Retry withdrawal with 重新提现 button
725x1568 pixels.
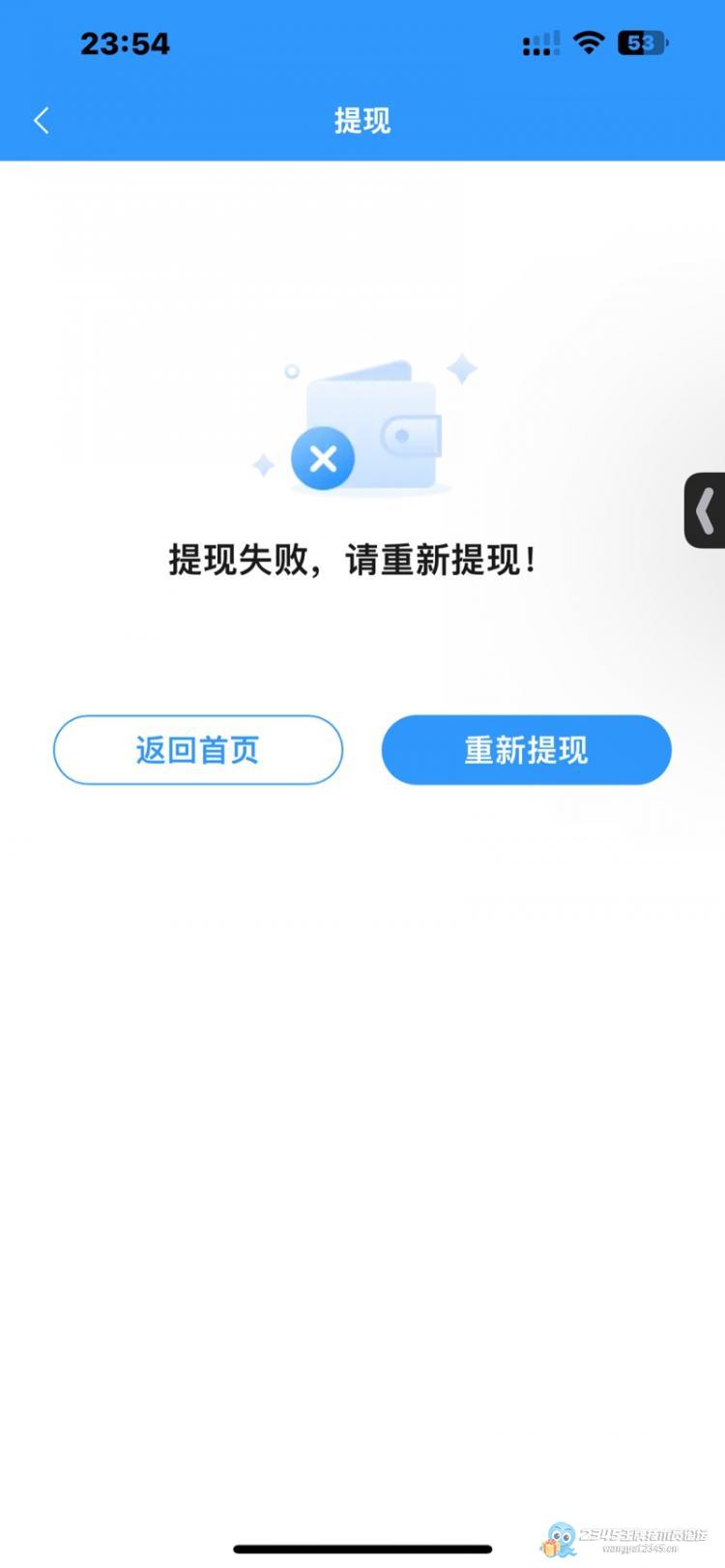tap(526, 750)
